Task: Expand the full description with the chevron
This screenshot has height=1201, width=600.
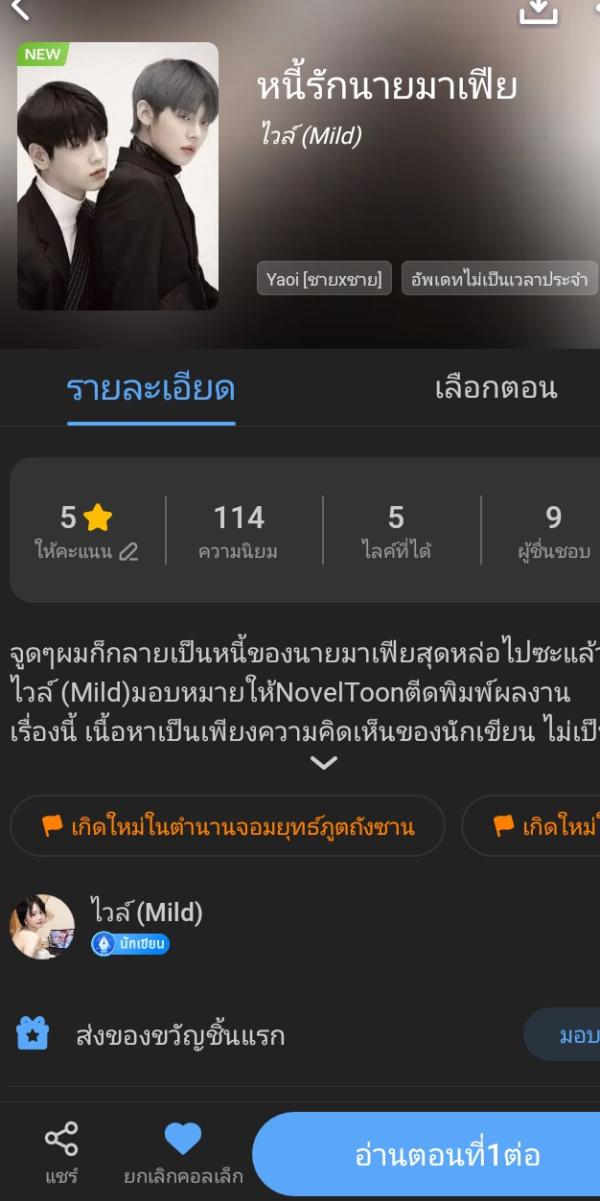Action: point(323,763)
